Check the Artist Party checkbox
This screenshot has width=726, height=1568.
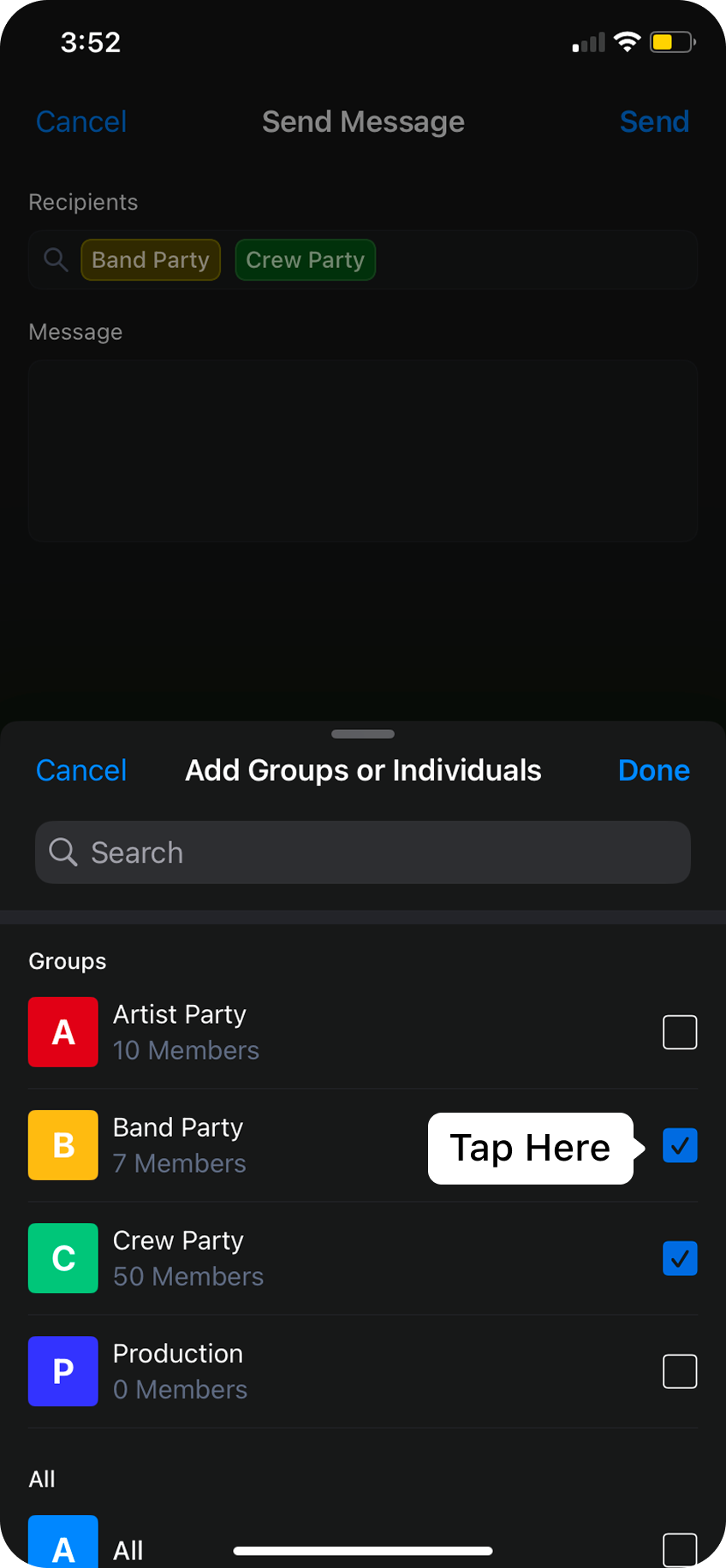(x=680, y=1032)
